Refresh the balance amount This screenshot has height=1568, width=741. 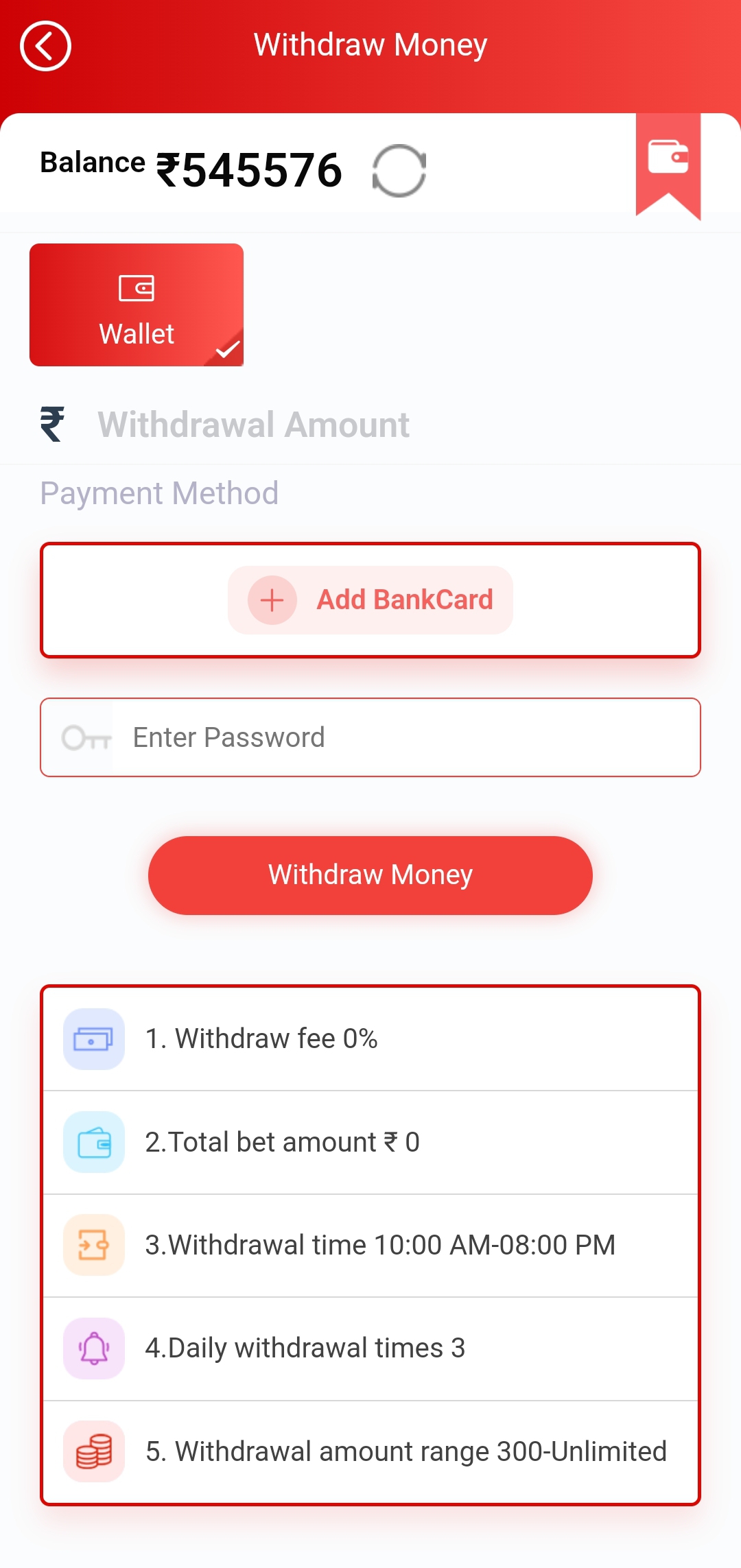coord(399,170)
